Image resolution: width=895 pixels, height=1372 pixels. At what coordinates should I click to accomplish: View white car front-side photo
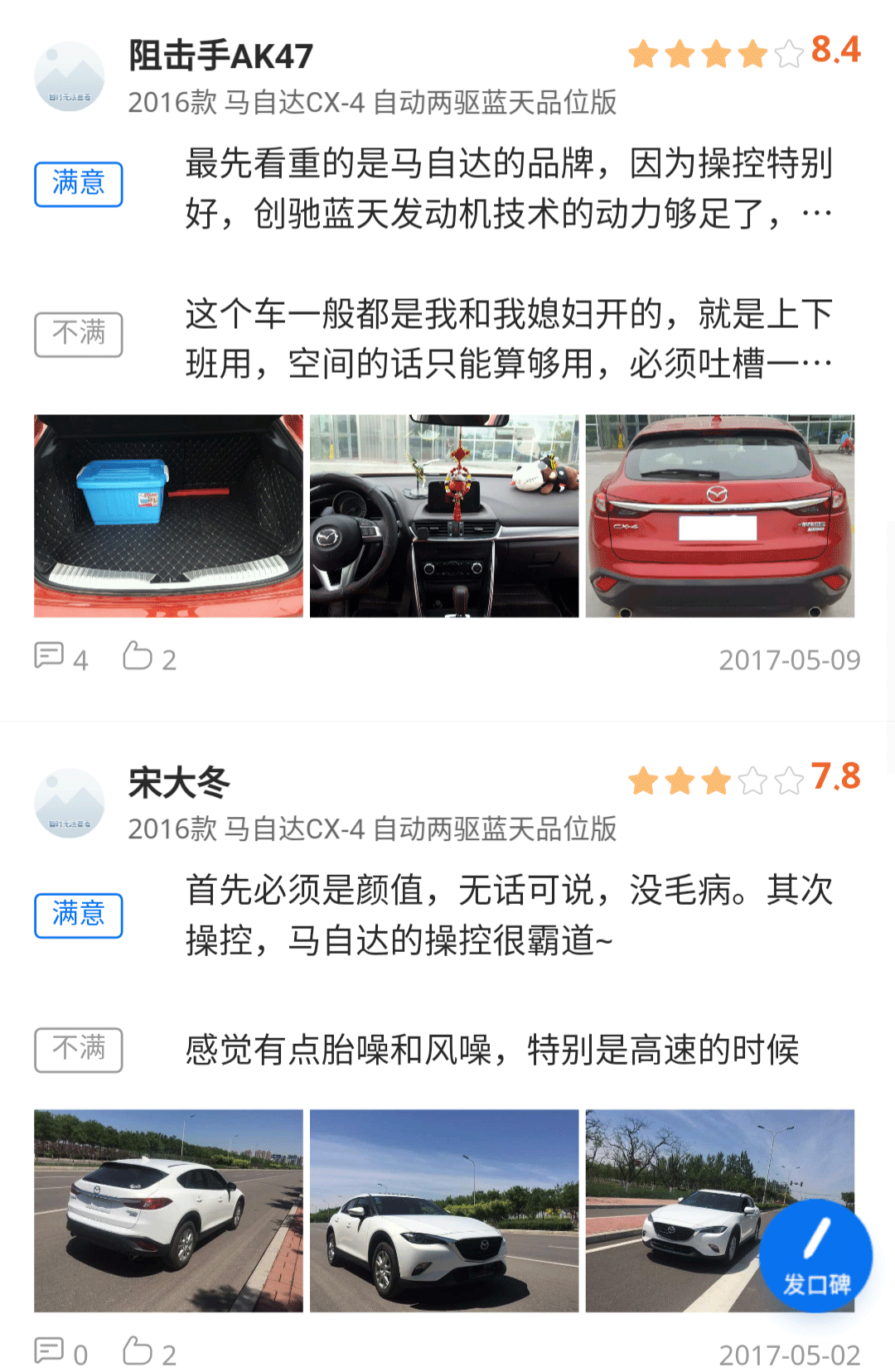(444, 1210)
